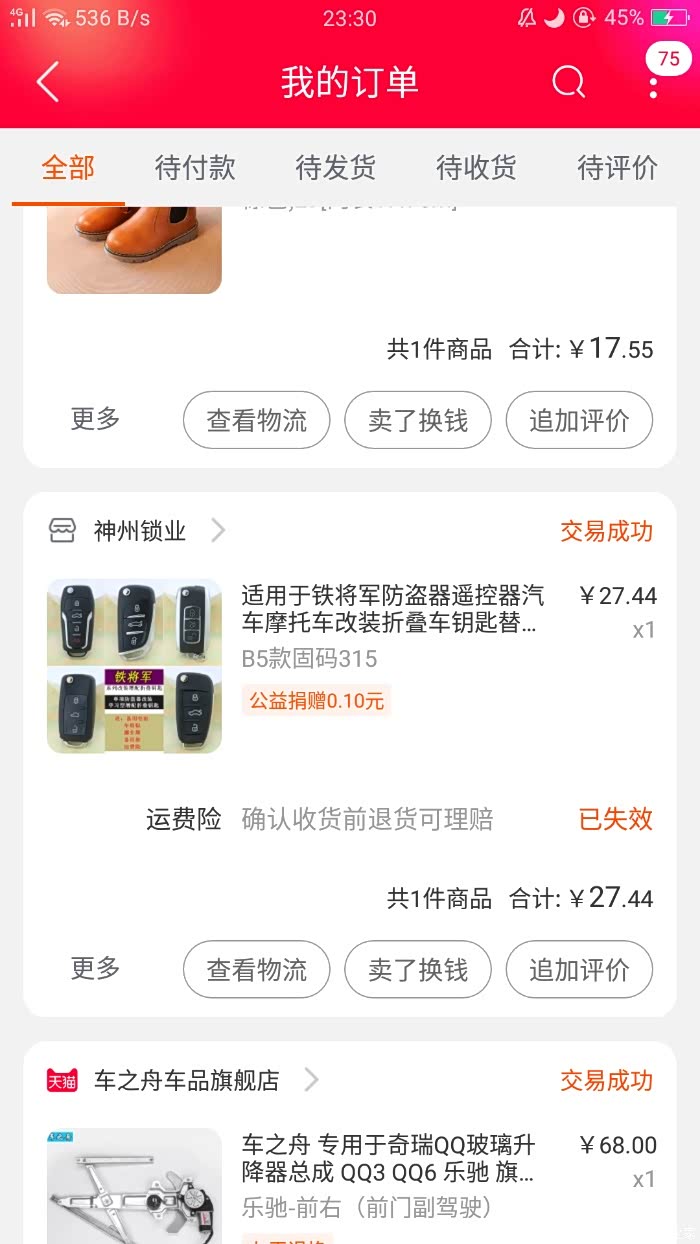Open 更多 options for the ¥17.55 order
The width and height of the screenshot is (700, 1244).
point(95,419)
